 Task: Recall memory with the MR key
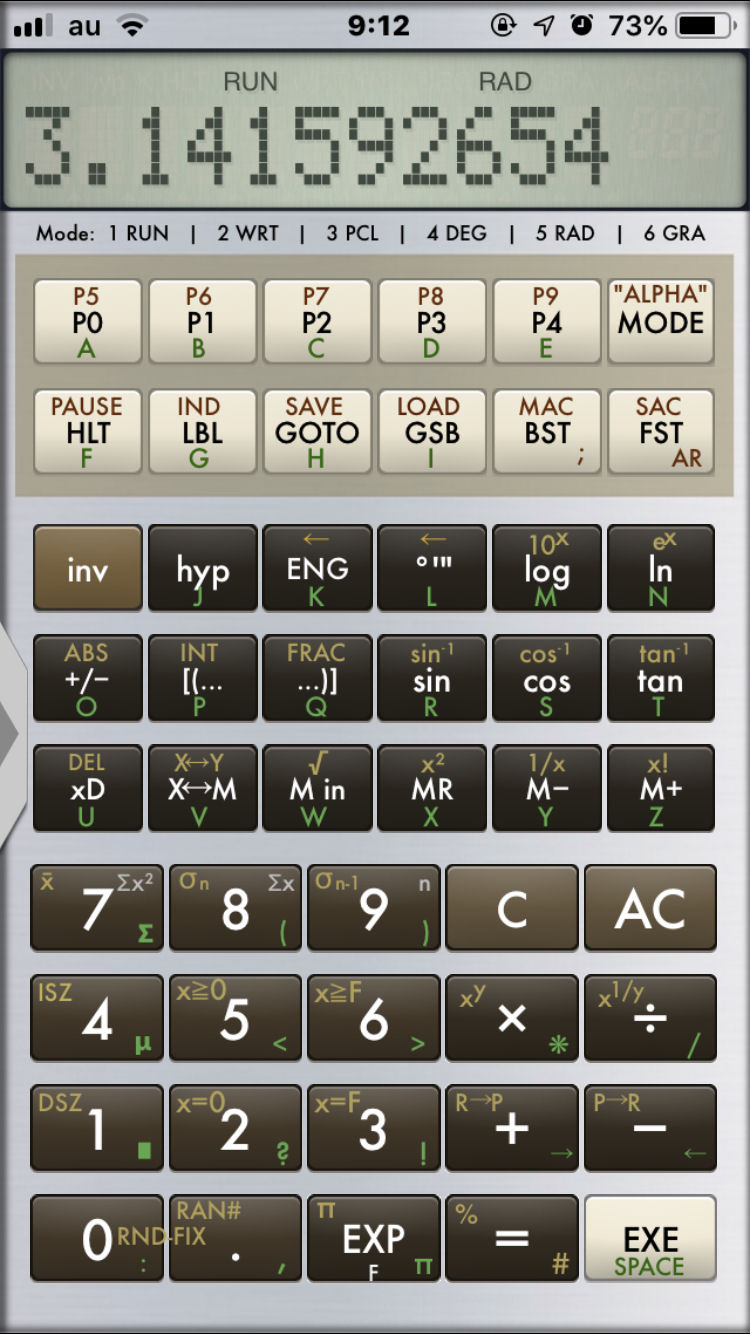(x=431, y=788)
